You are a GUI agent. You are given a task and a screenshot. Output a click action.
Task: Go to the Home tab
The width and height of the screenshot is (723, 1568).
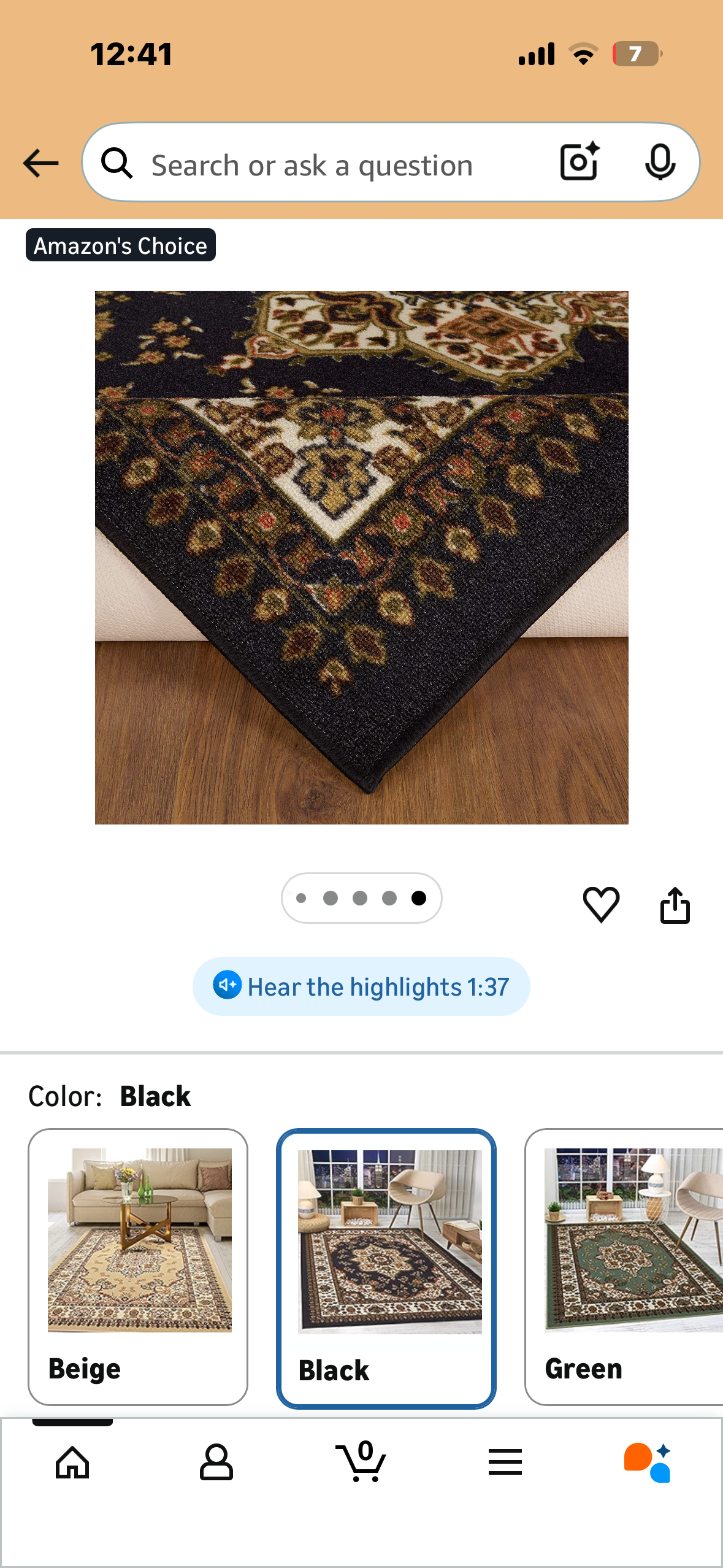click(72, 1462)
